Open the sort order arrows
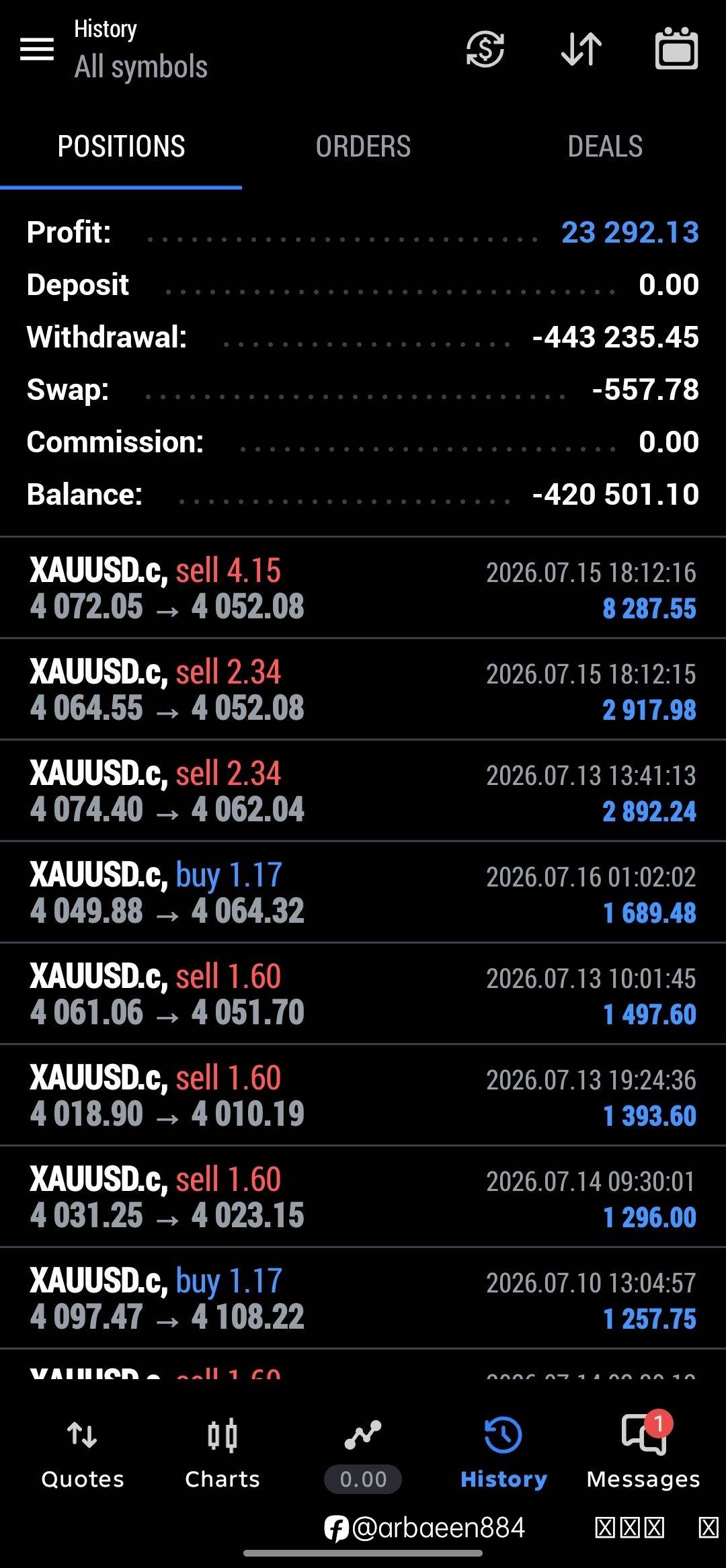The image size is (726, 1568). click(581, 49)
